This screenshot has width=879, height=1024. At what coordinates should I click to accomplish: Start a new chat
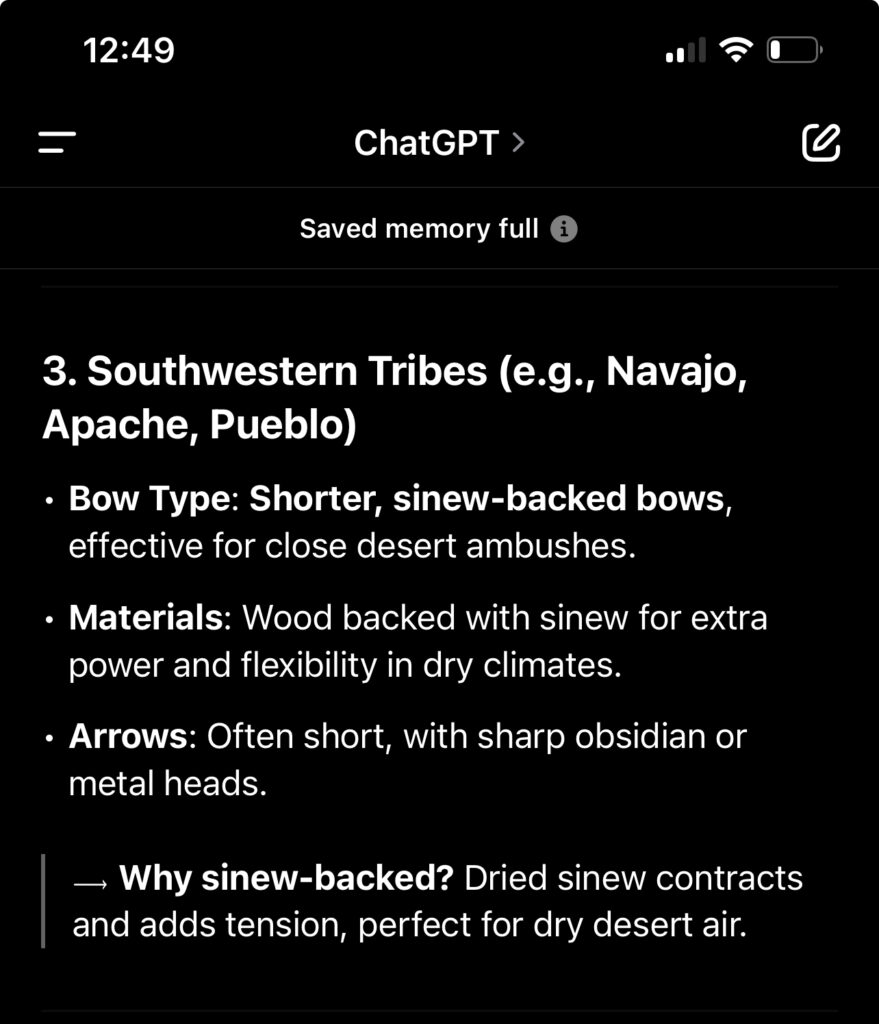coord(821,143)
